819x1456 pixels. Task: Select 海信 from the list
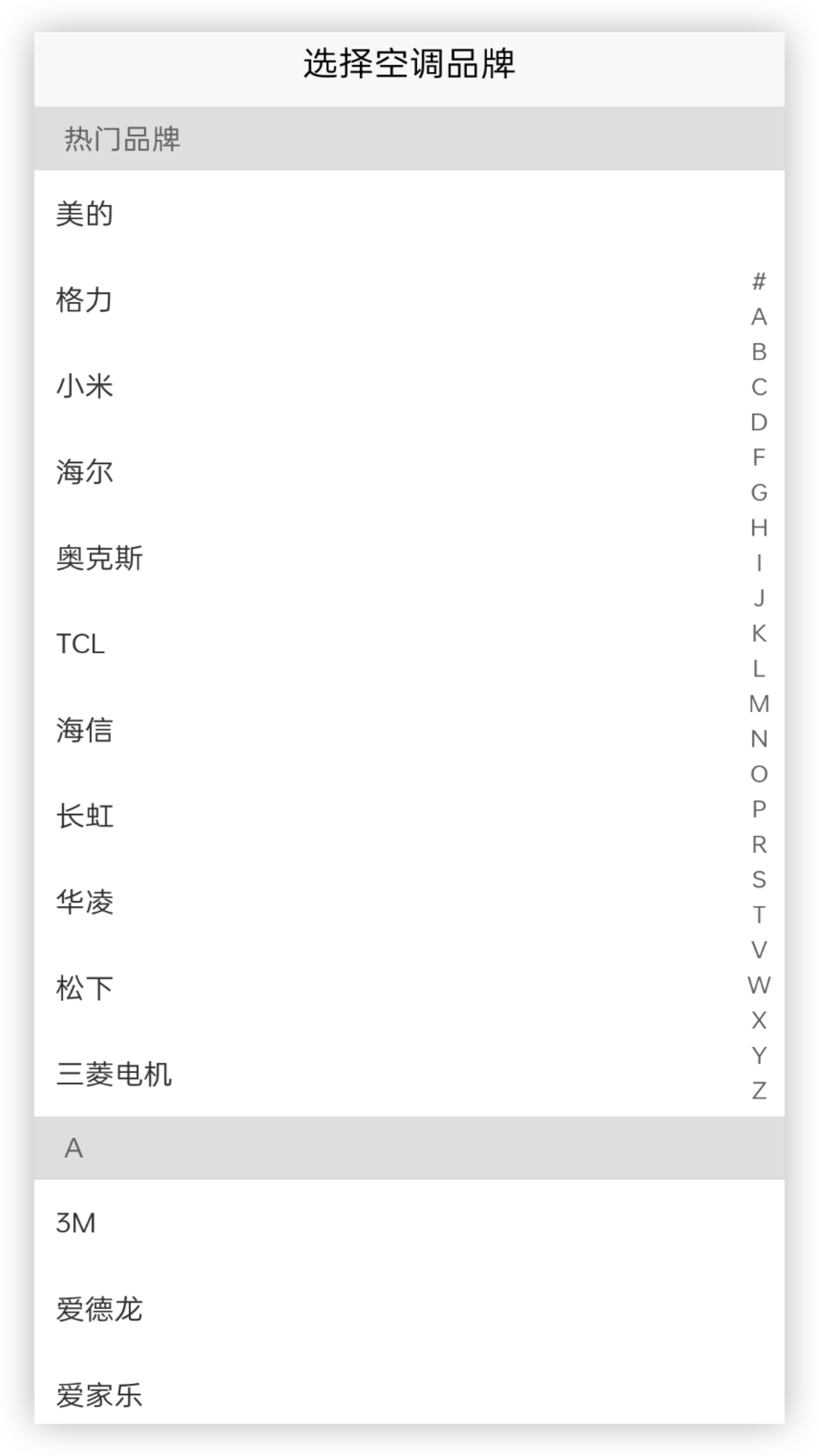[x=85, y=730]
